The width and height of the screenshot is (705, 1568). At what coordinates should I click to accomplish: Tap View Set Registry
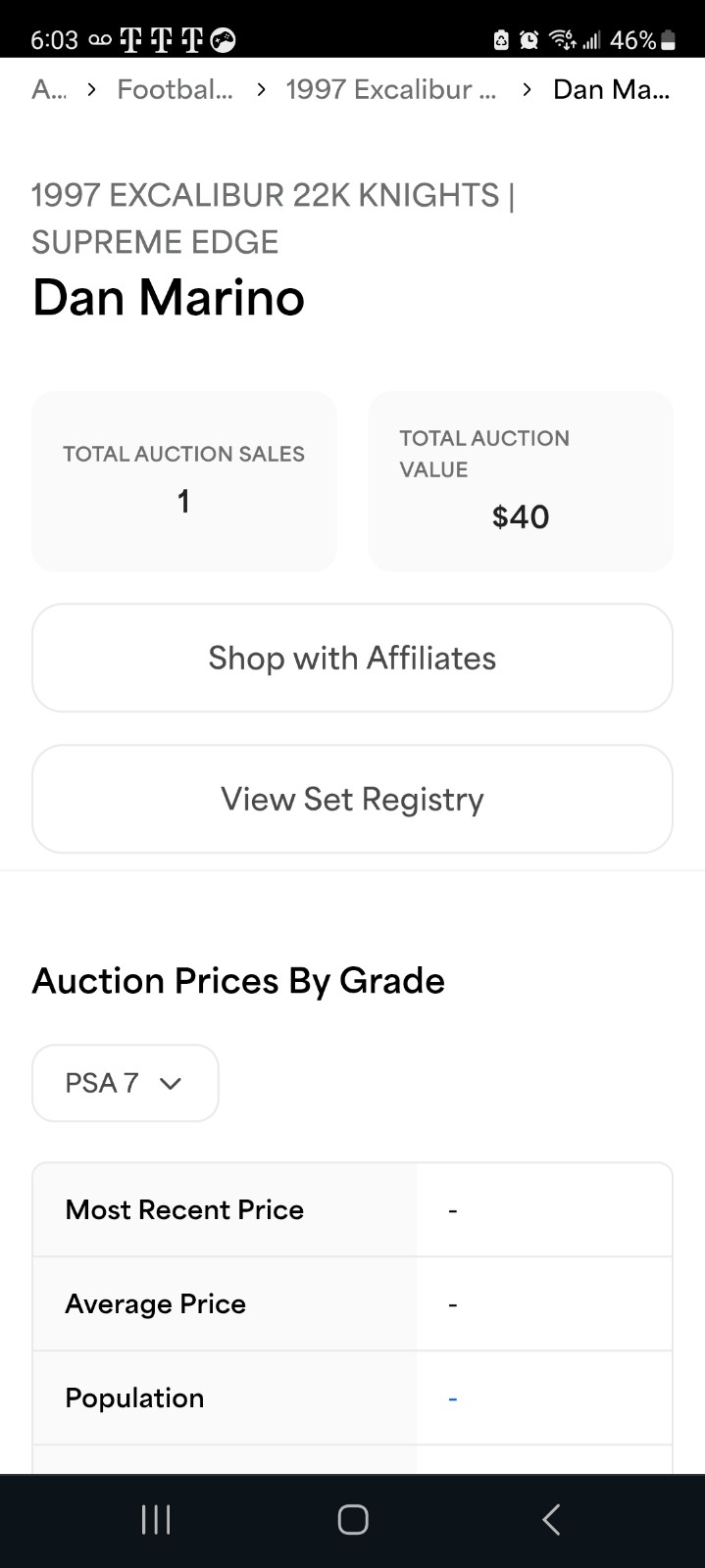click(352, 799)
